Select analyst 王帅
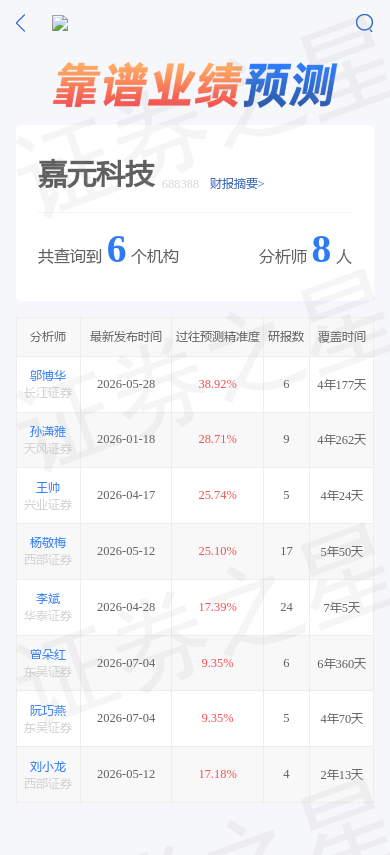Screen dimensions: 390x855 (48, 487)
